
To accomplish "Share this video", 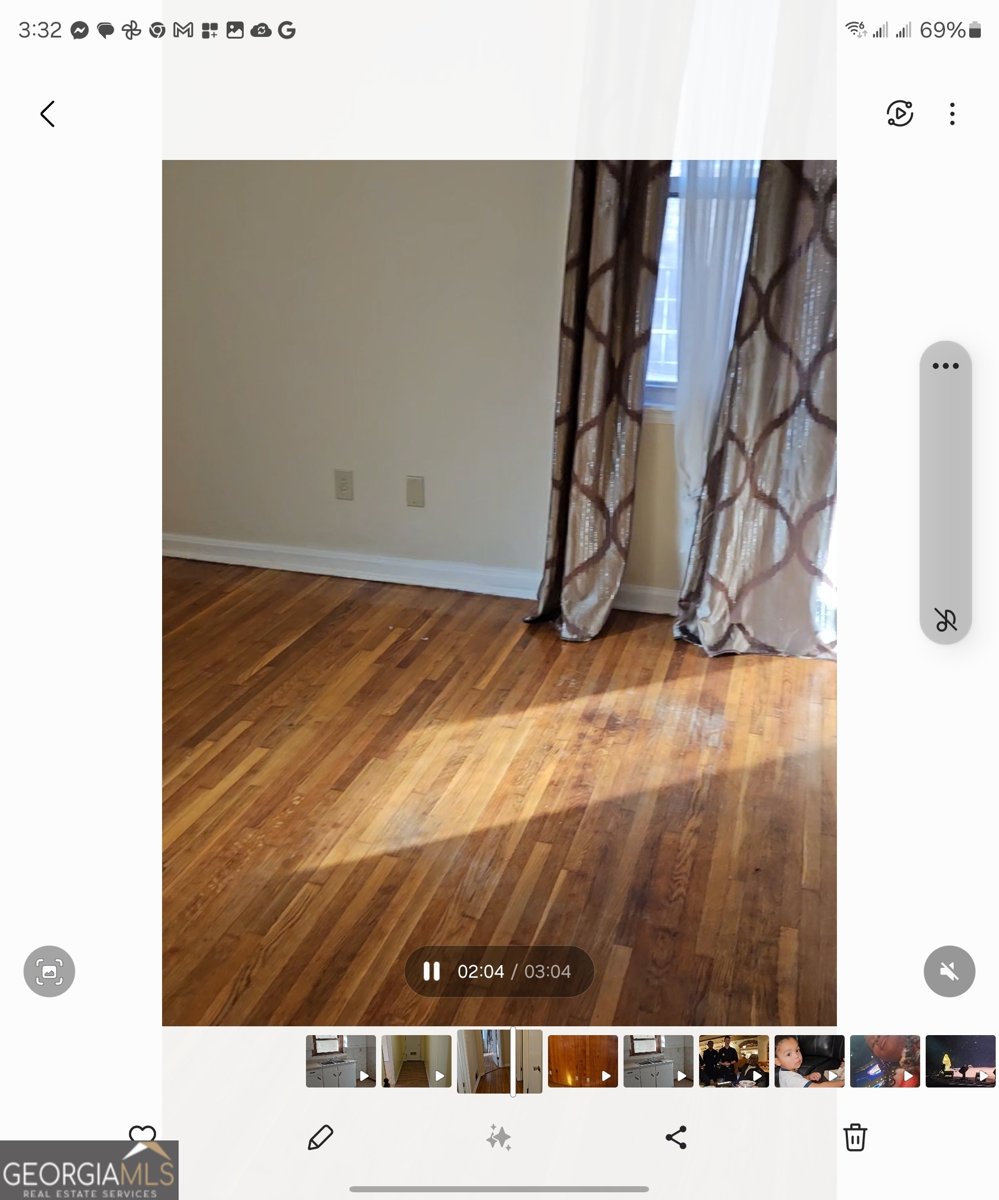I will coord(676,1137).
